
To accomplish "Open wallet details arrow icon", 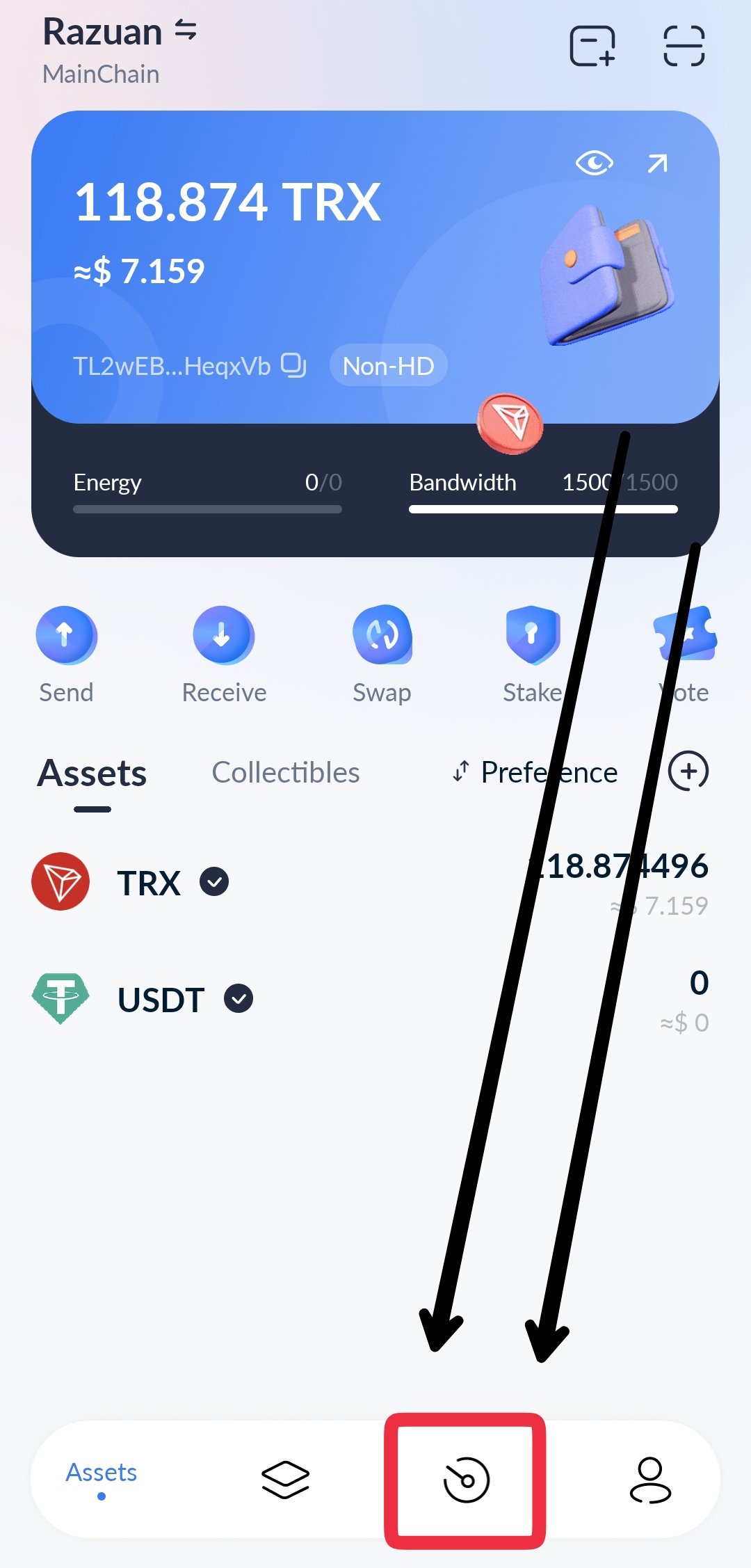I will click(657, 163).
